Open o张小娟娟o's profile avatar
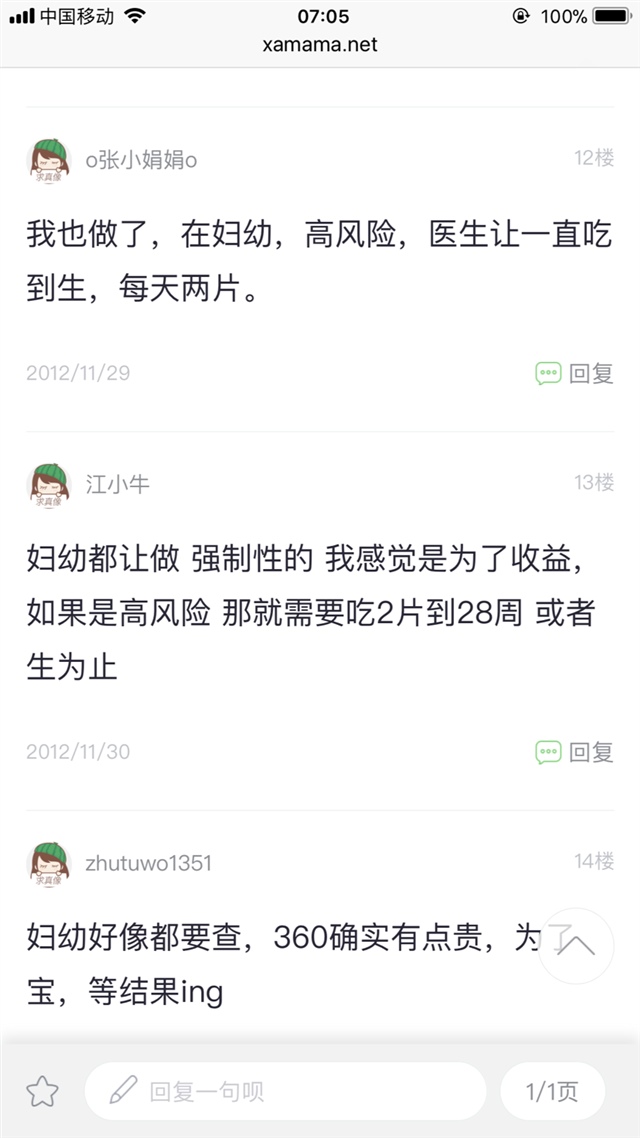640x1138 pixels. coord(48,160)
